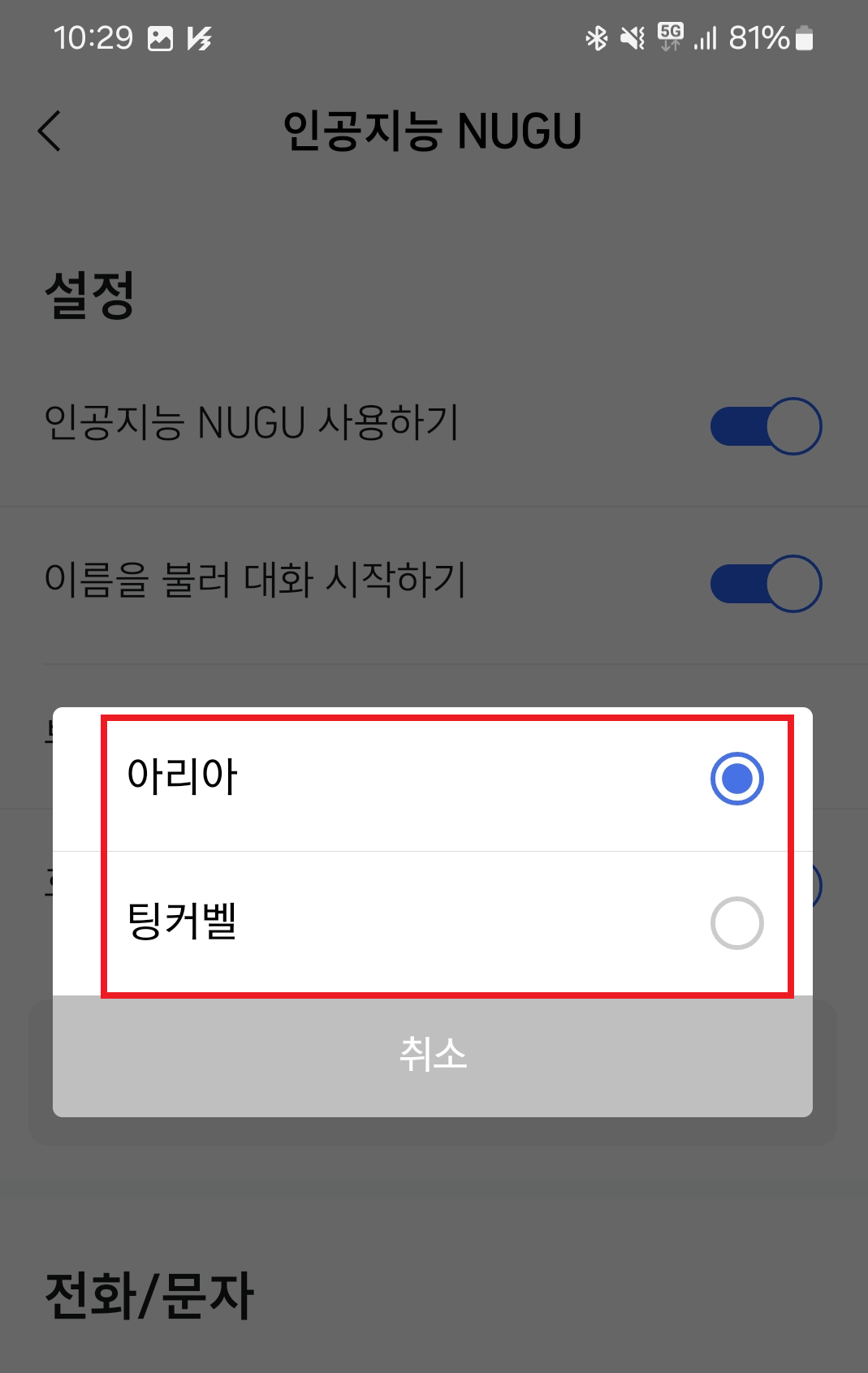Tap the muted sound icon in status bar
This screenshot has width=868, height=1373.
[x=631, y=37]
